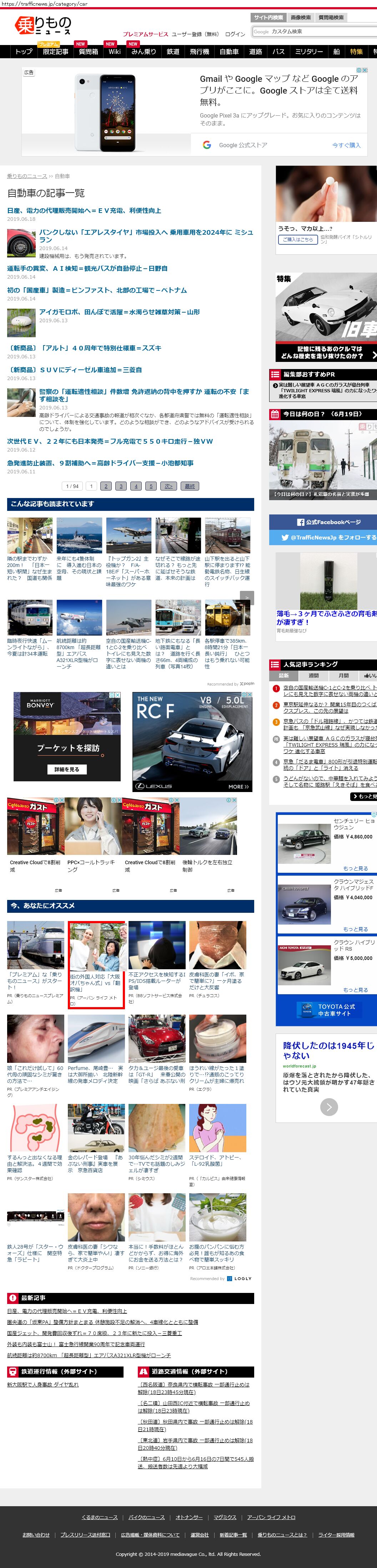
Task: Open プレミアムサービス link
Action: (145, 34)
